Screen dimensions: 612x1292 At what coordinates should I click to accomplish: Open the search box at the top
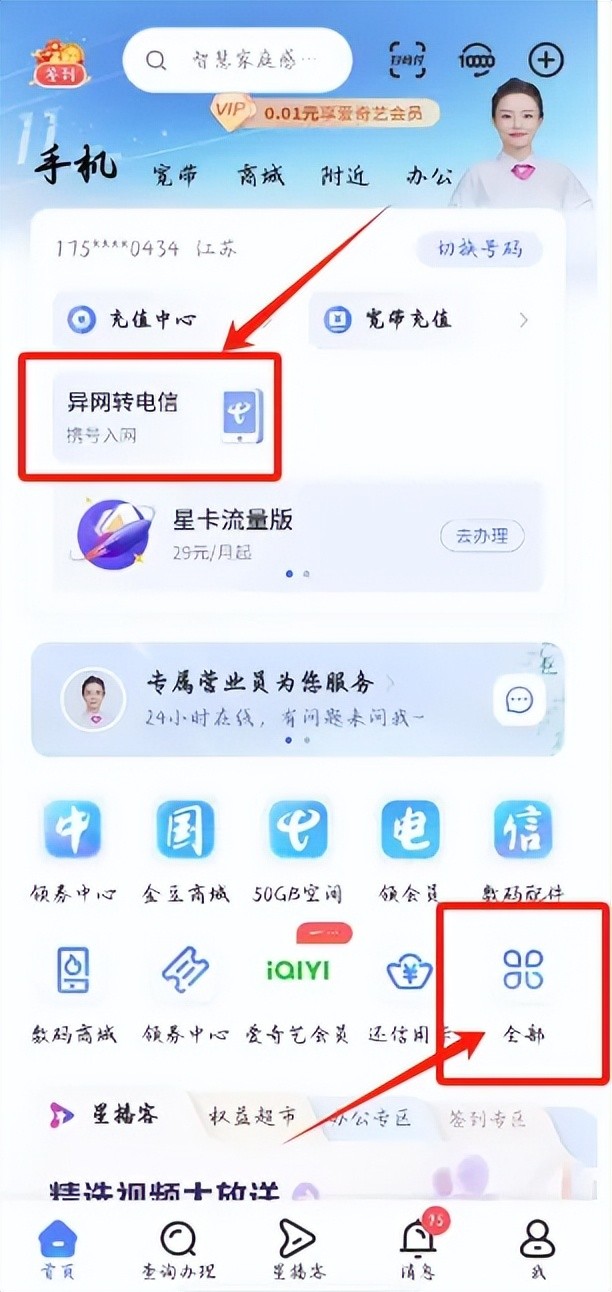pos(237,60)
